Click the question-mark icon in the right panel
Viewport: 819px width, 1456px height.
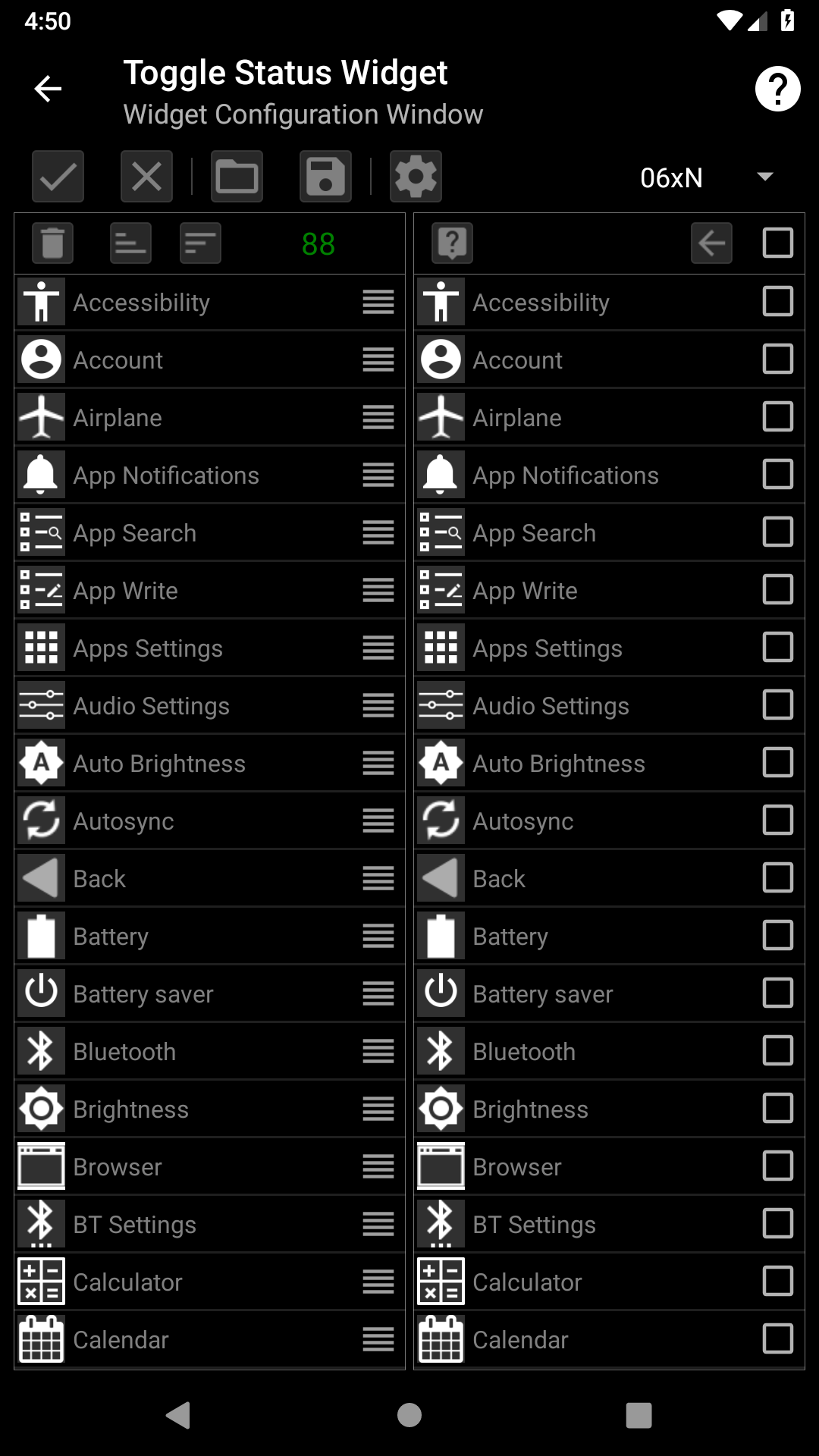451,242
